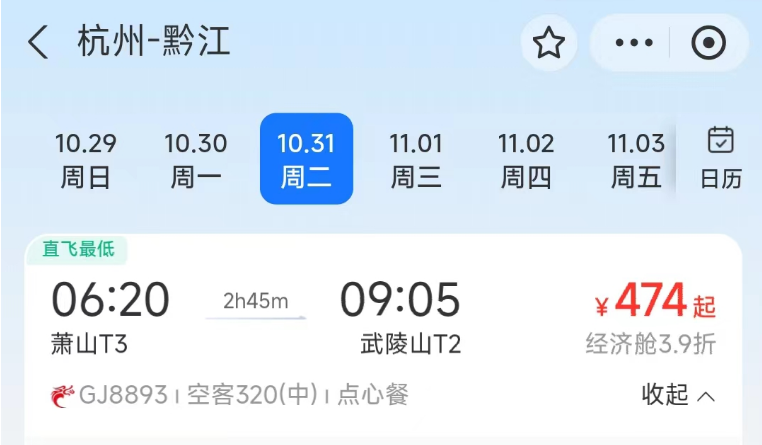Select date 10.31 周二
Screen dimensions: 762x445
(306, 160)
